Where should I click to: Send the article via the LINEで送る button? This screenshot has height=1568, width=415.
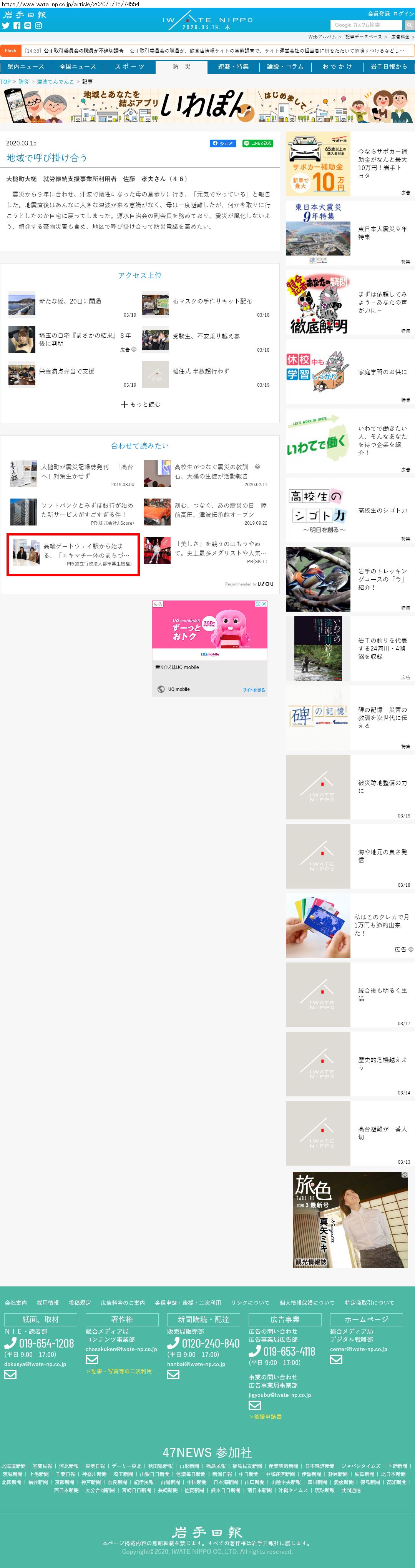point(257,143)
